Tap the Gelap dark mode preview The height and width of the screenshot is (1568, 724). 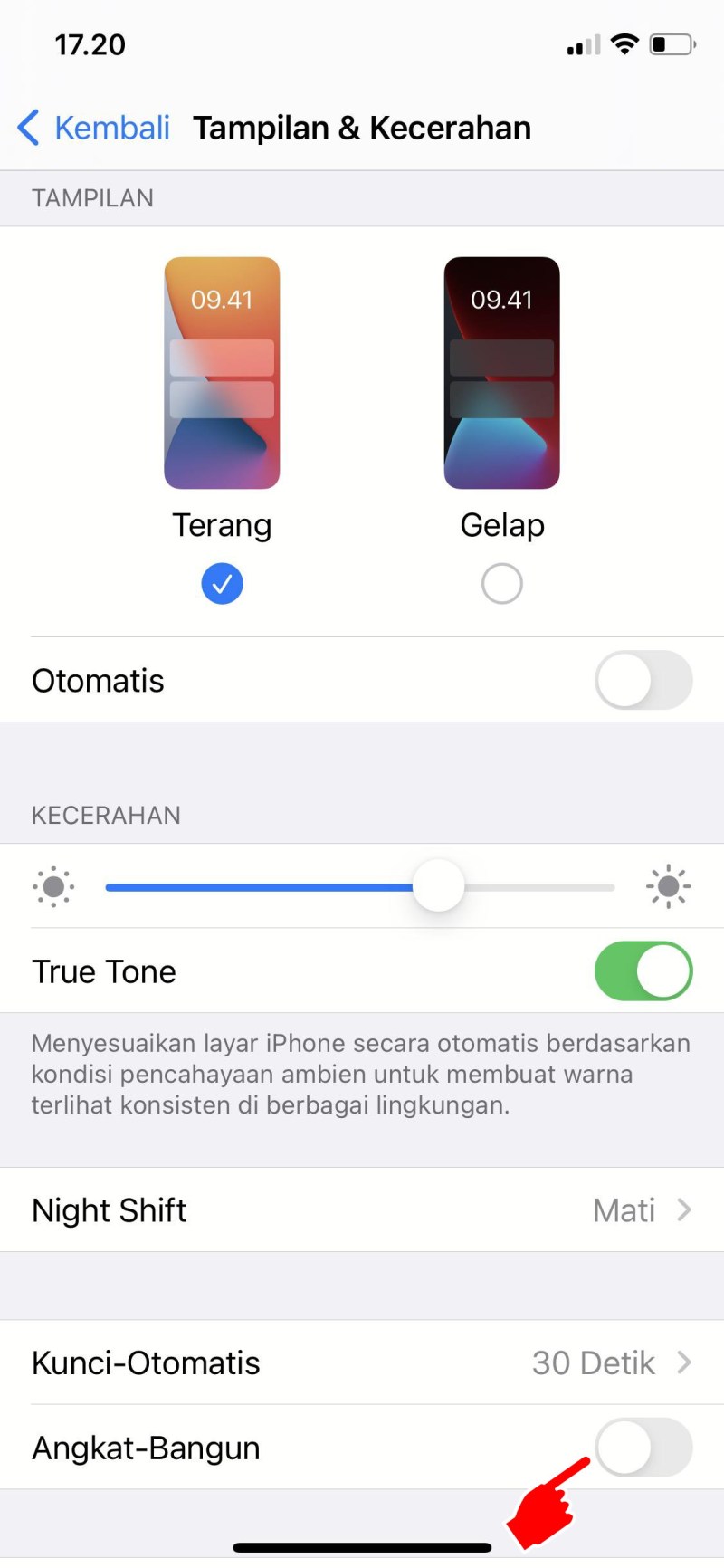[x=502, y=373]
